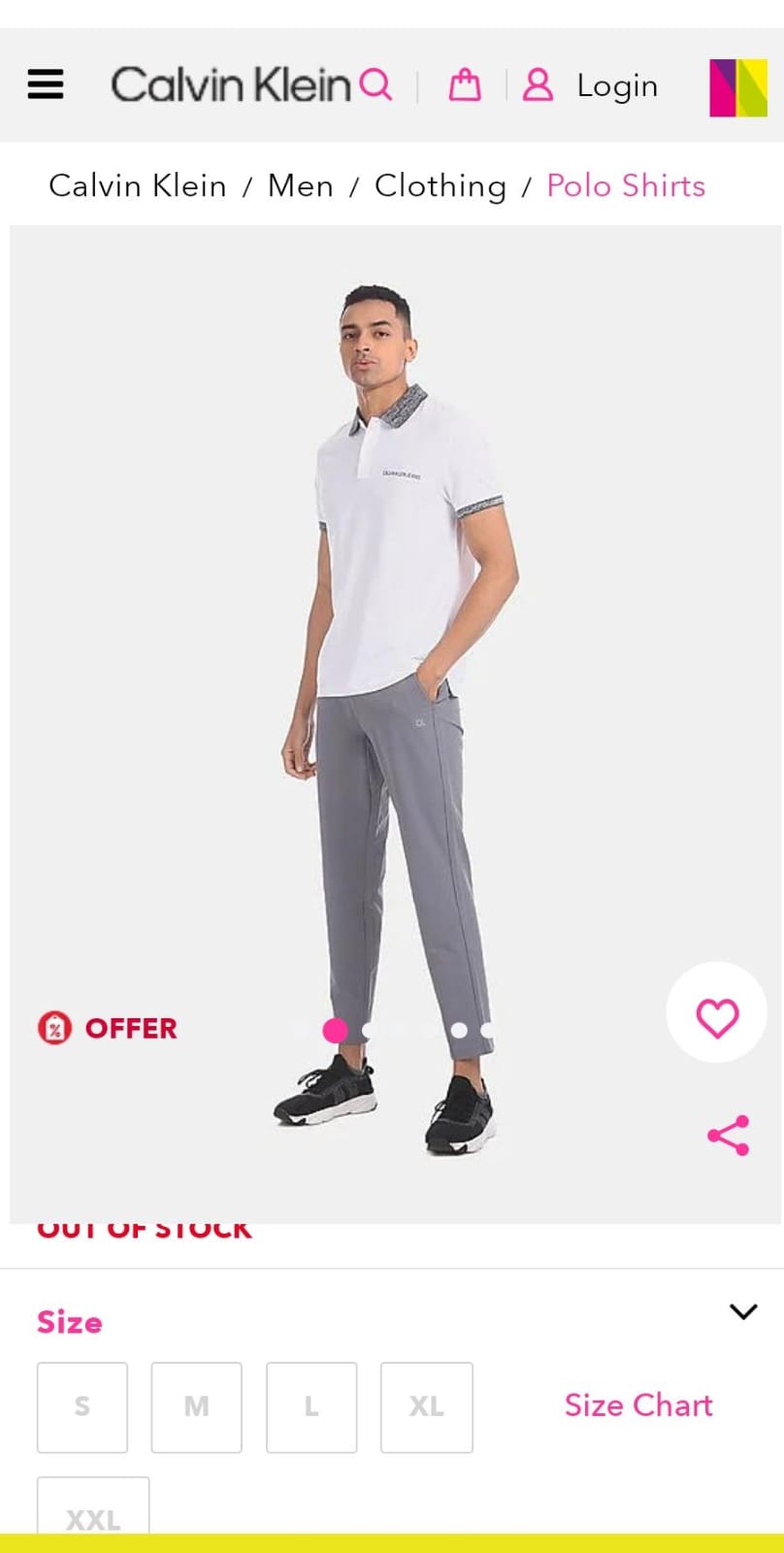This screenshot has height=1553, width=784.
Task: Select size M
Action: pyautogui.click(x=196, y=1406)
